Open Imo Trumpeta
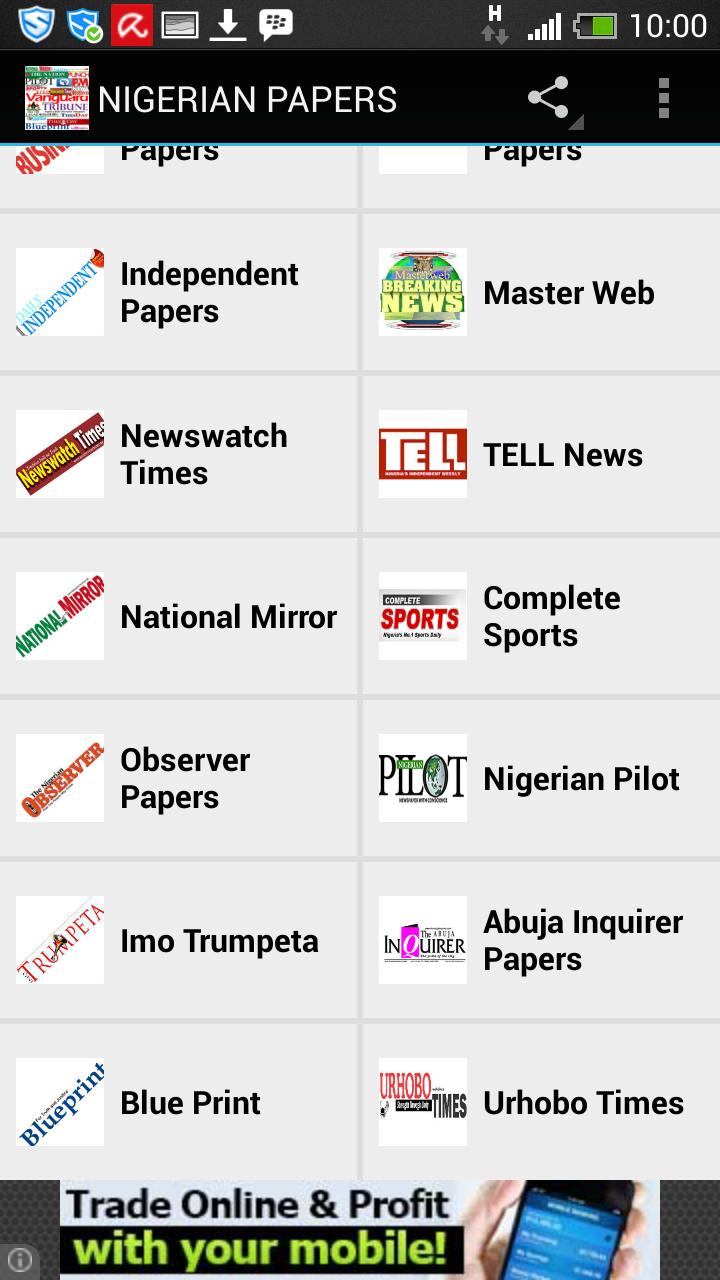The image size is (720, 1280). coord(178,940)
